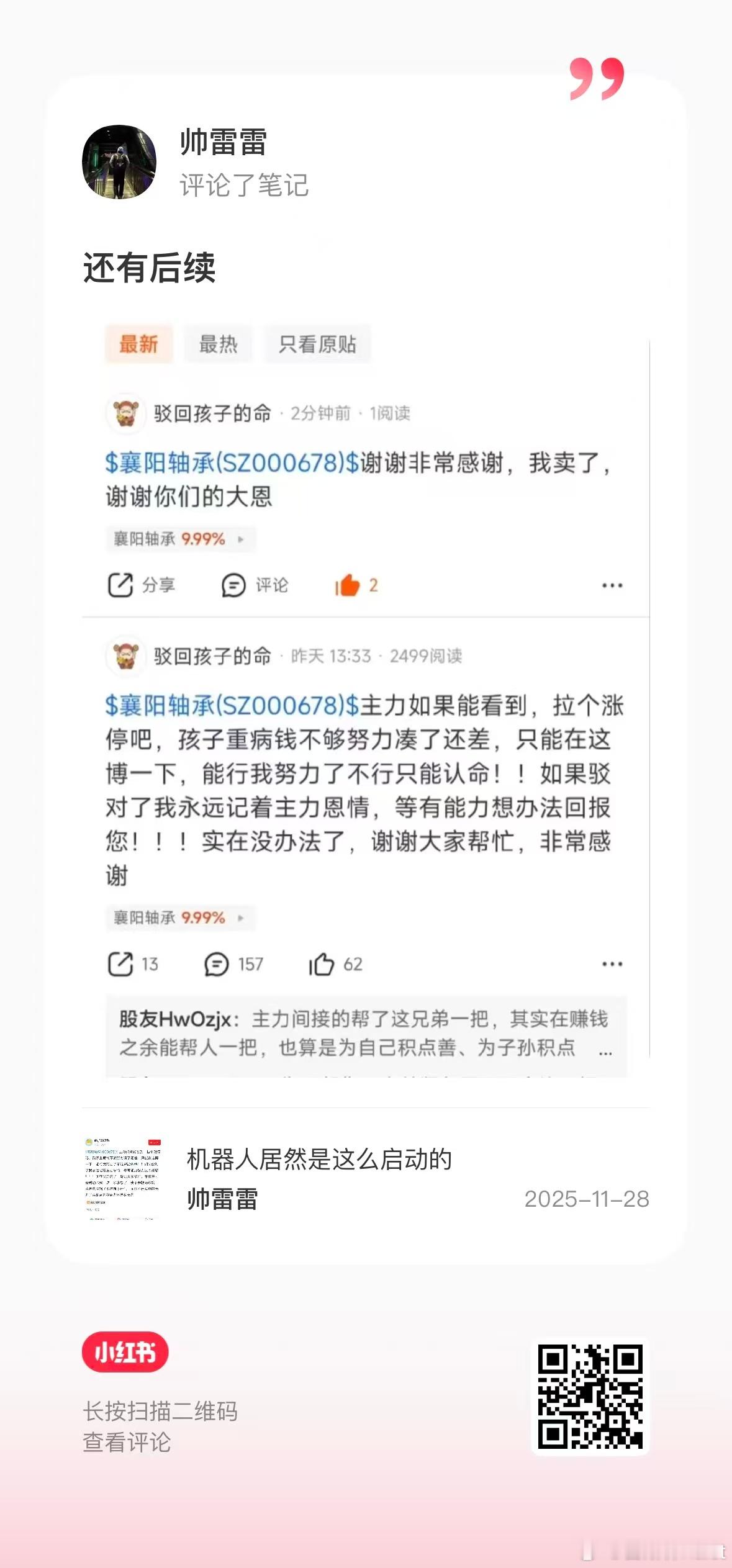Click 驳回孩子的命's money-god avatar
Image resolution: width=732 pixels, height=1568 pixels.
pyautogui.click(x=126, y=413)
